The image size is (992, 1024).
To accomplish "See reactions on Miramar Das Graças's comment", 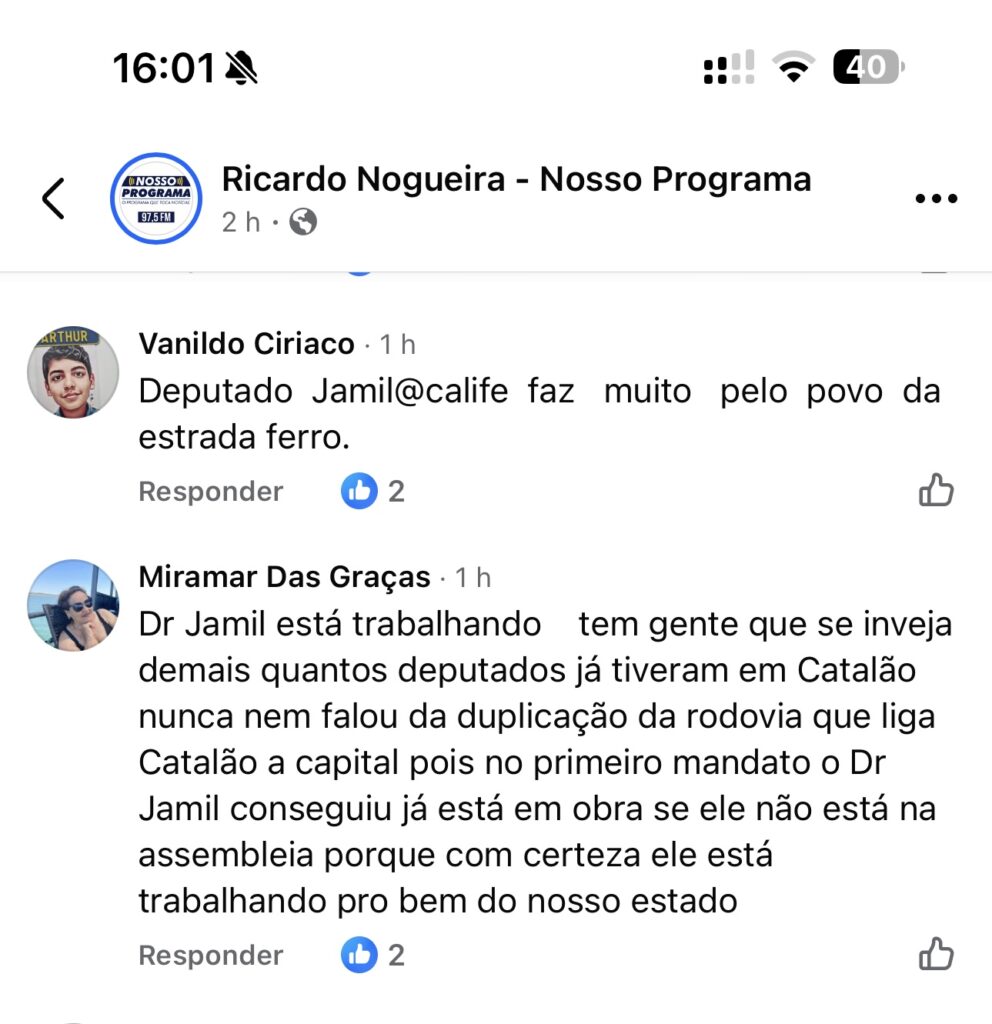I will pyautogui.click(x=374, y=956).
